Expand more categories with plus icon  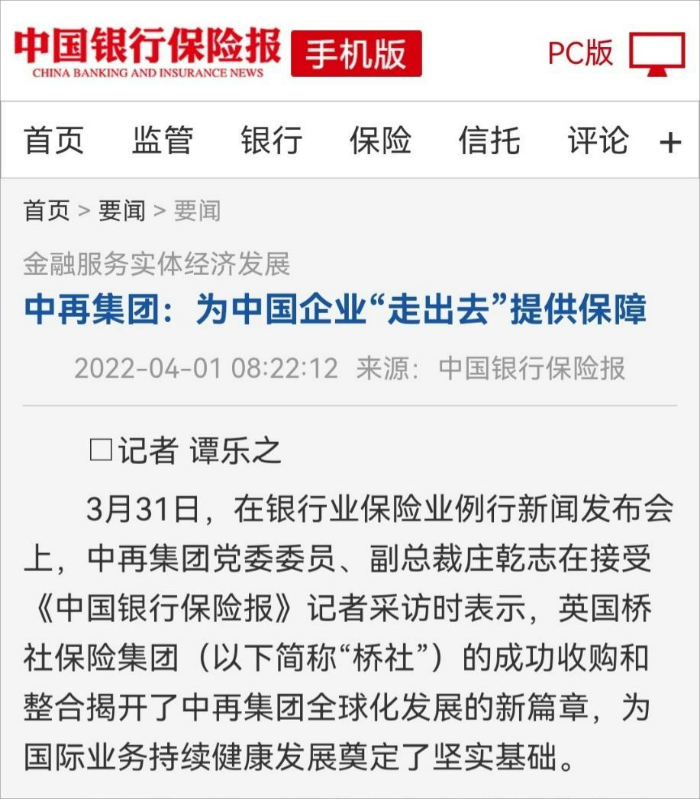(x=670, y=143)
